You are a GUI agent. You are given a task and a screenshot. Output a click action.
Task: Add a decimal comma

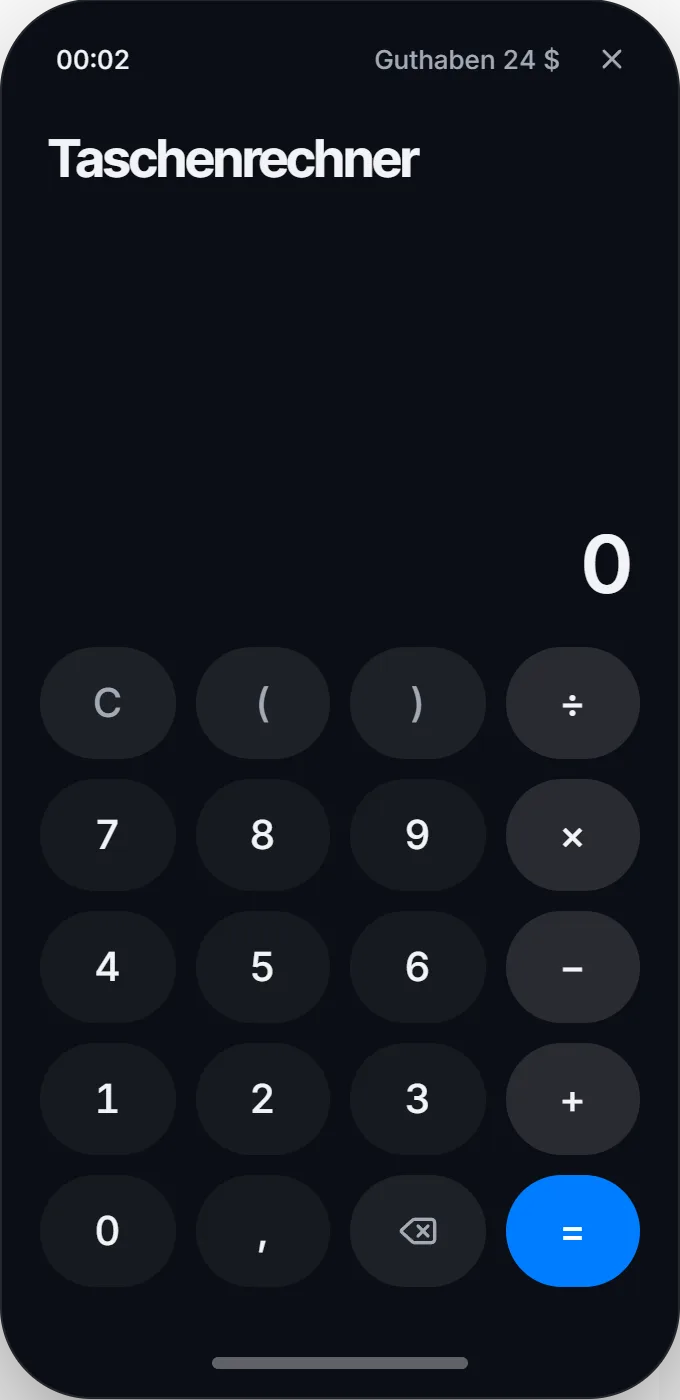pyautogui.click(x=263, y=1231)
